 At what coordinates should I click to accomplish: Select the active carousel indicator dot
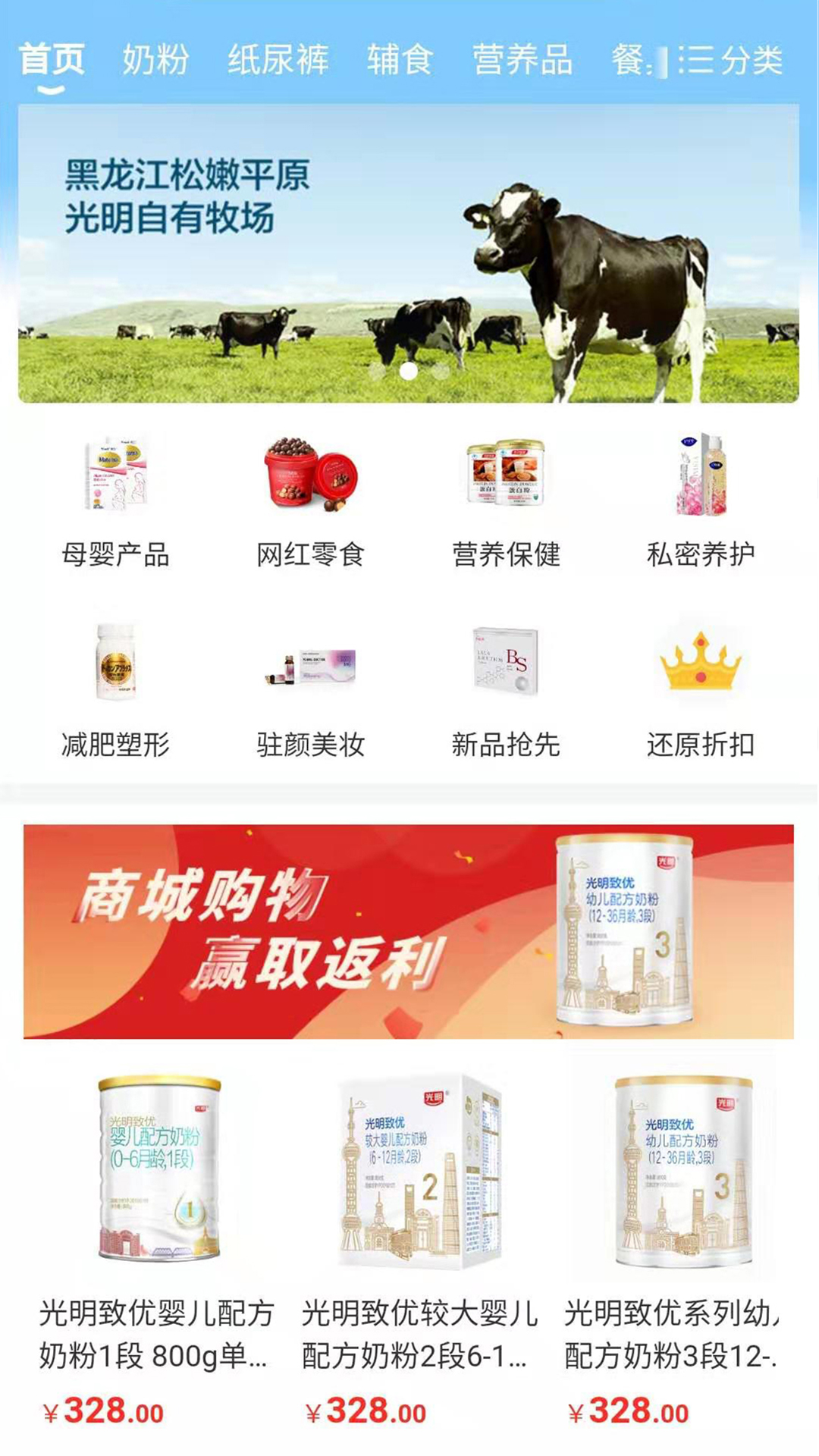(409, 369)
